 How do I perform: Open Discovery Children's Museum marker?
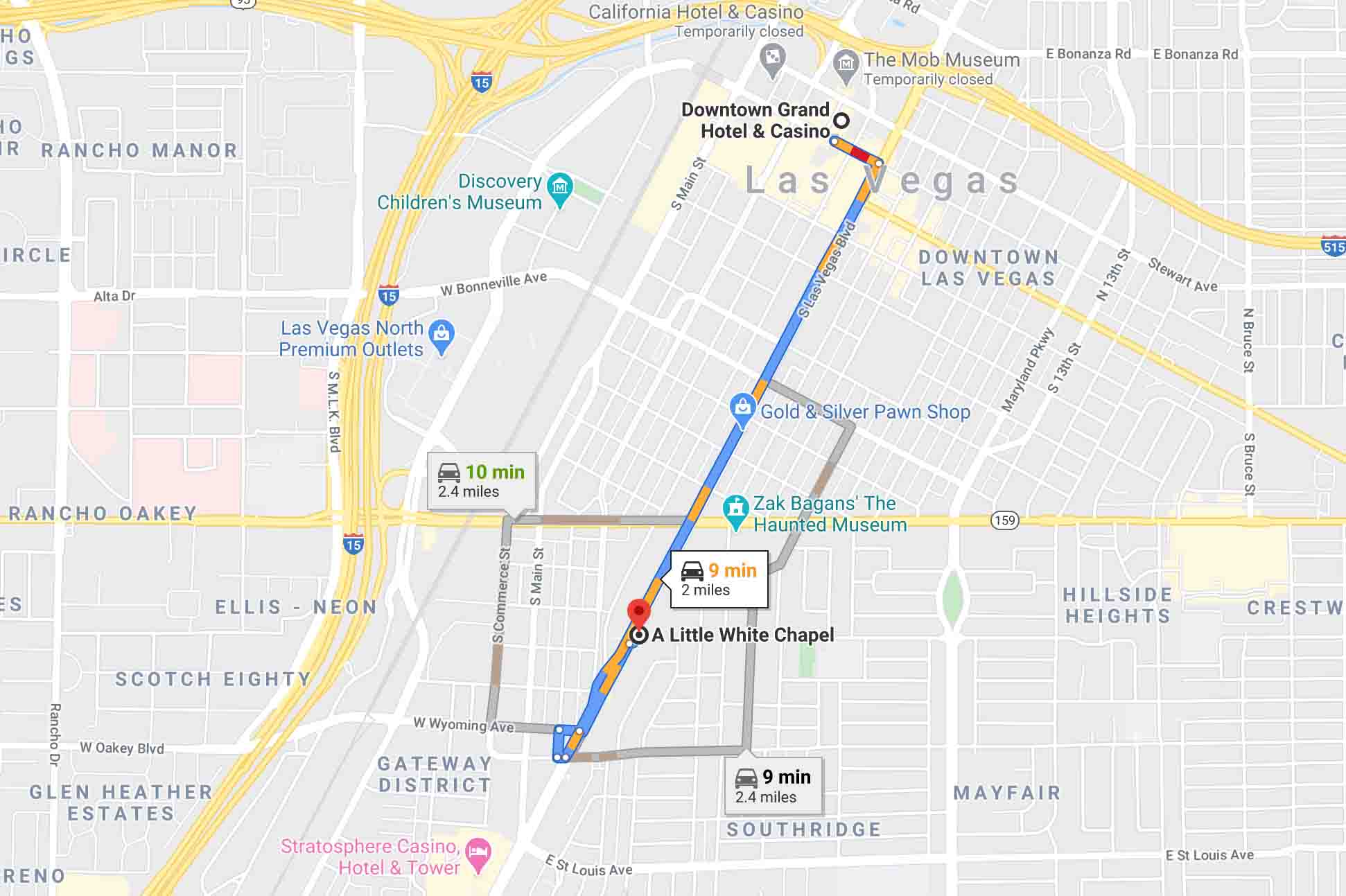pyautogui.click(x=559, y=188)
